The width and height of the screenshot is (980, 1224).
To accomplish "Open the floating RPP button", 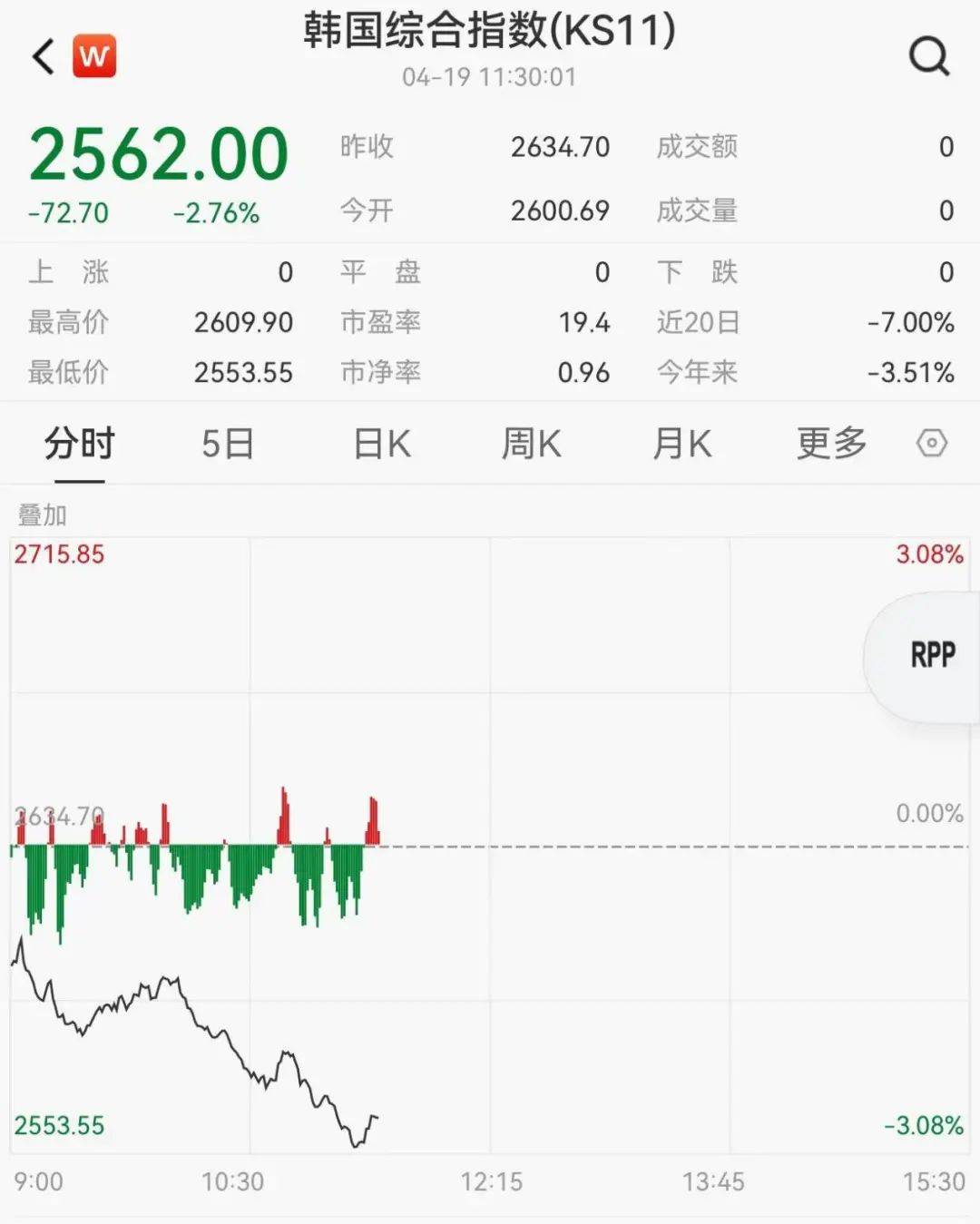I will coord(932,654).
